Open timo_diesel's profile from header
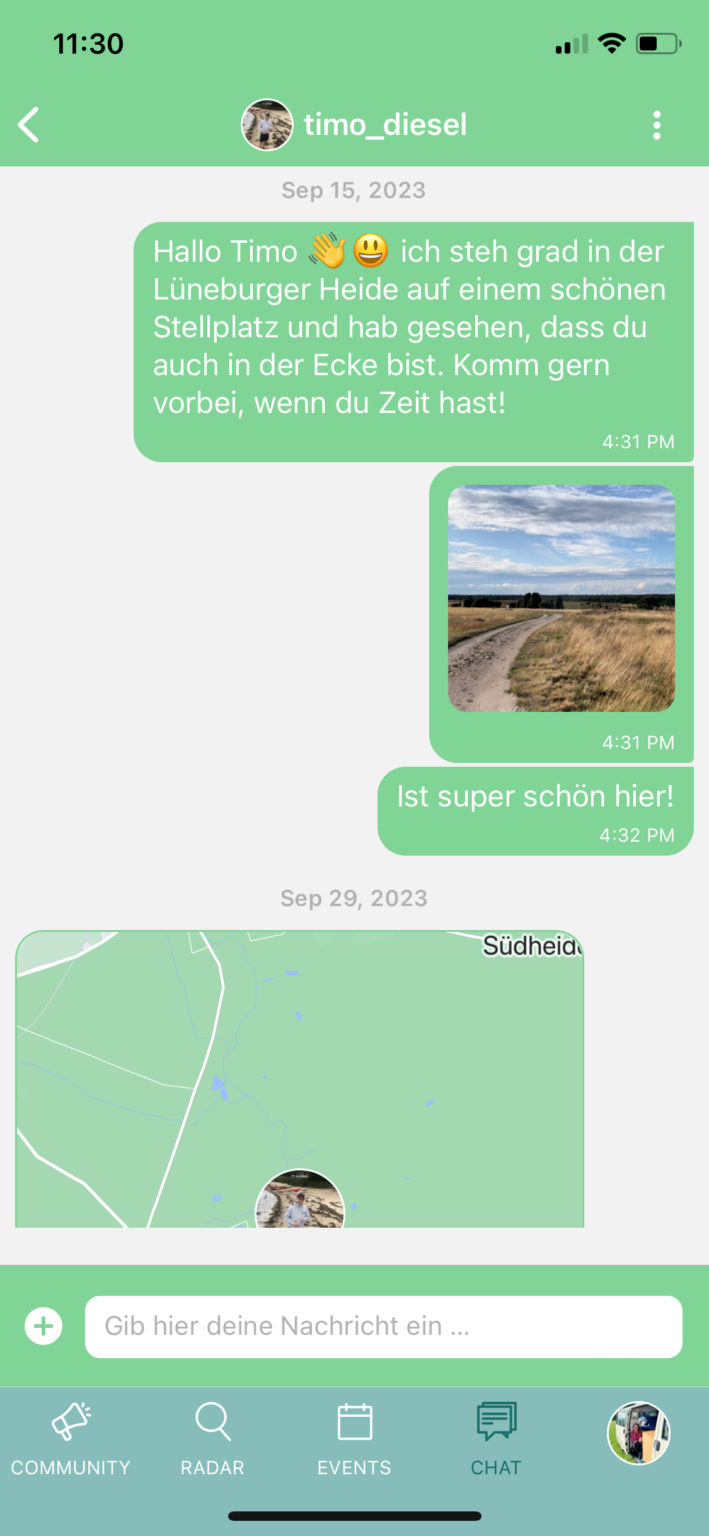 355,125
